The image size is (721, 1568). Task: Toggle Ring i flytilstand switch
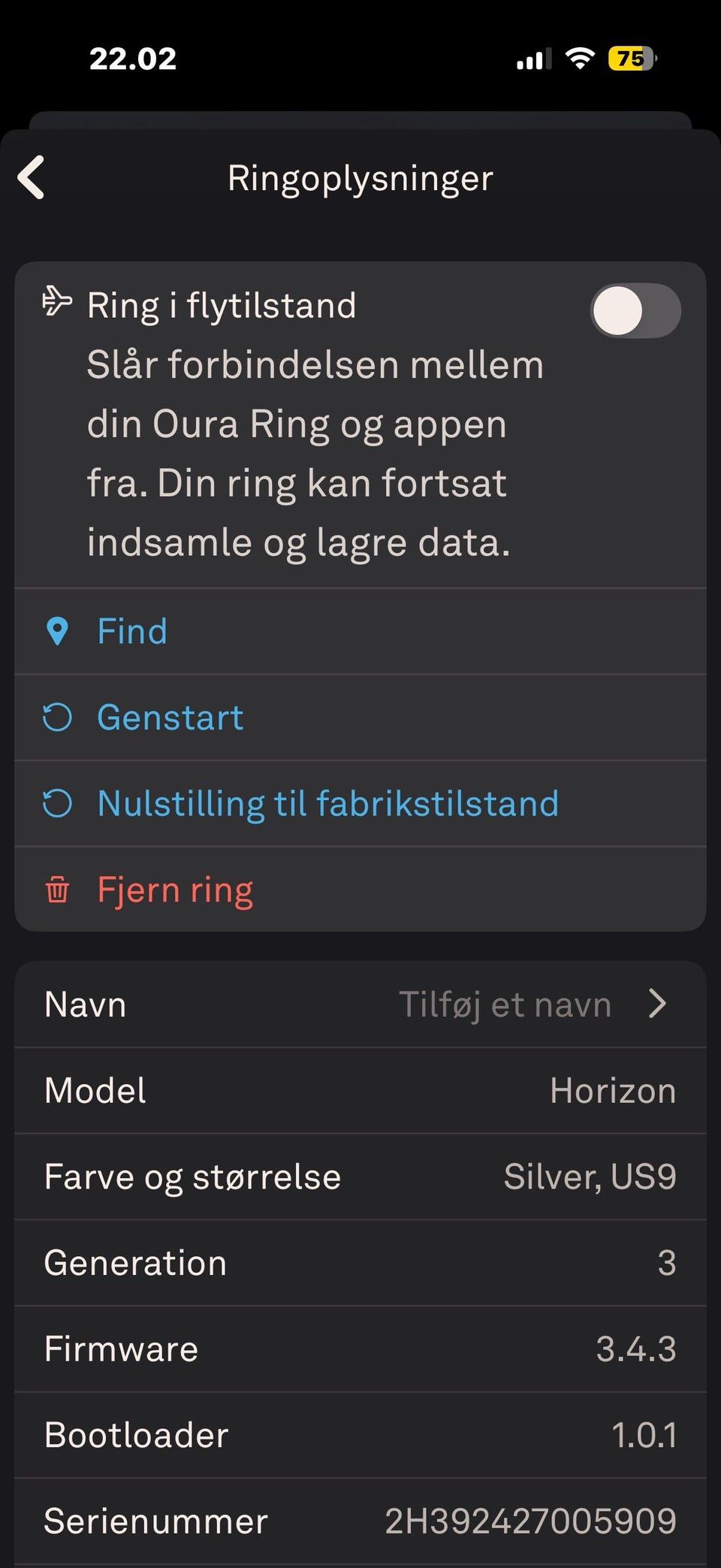[x=635, y=310]
